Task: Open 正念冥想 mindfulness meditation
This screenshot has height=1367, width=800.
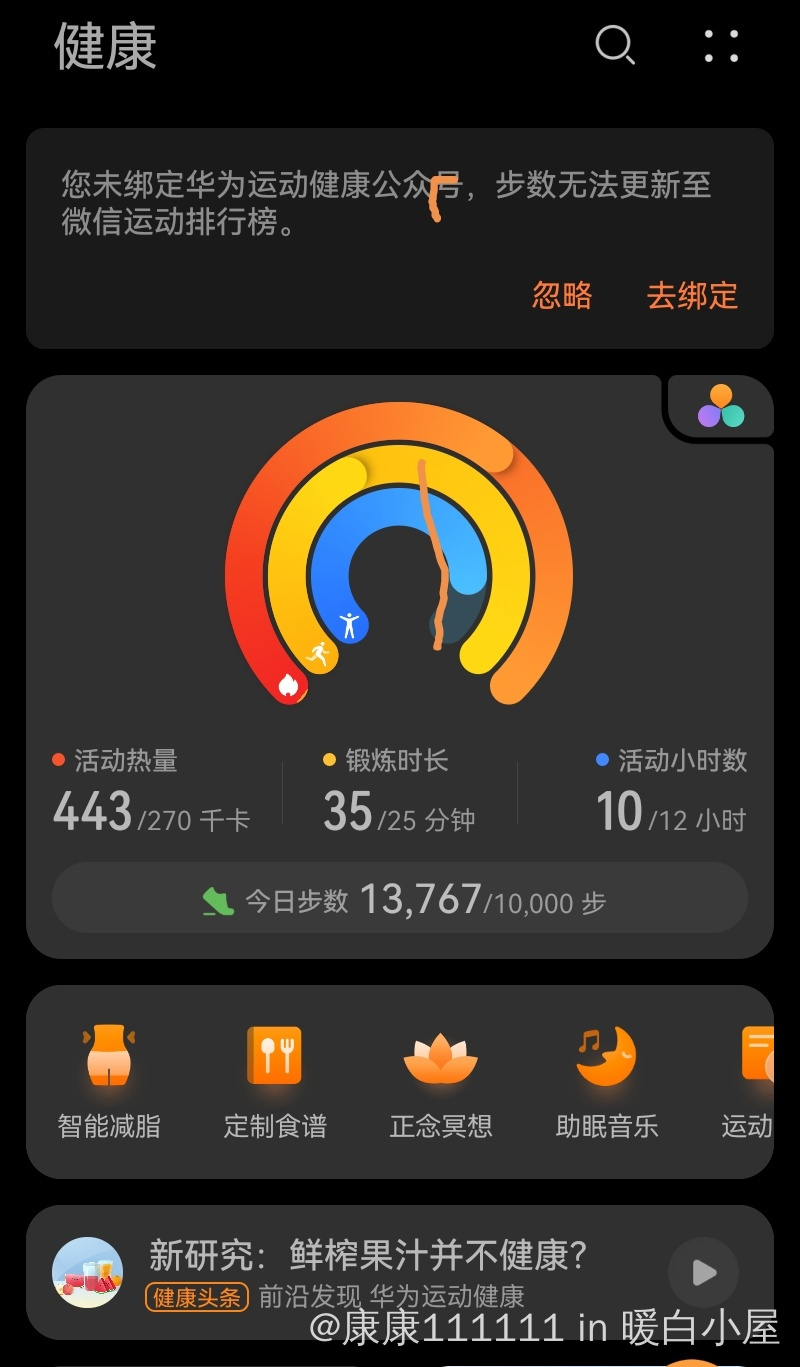Action: 441,1082
